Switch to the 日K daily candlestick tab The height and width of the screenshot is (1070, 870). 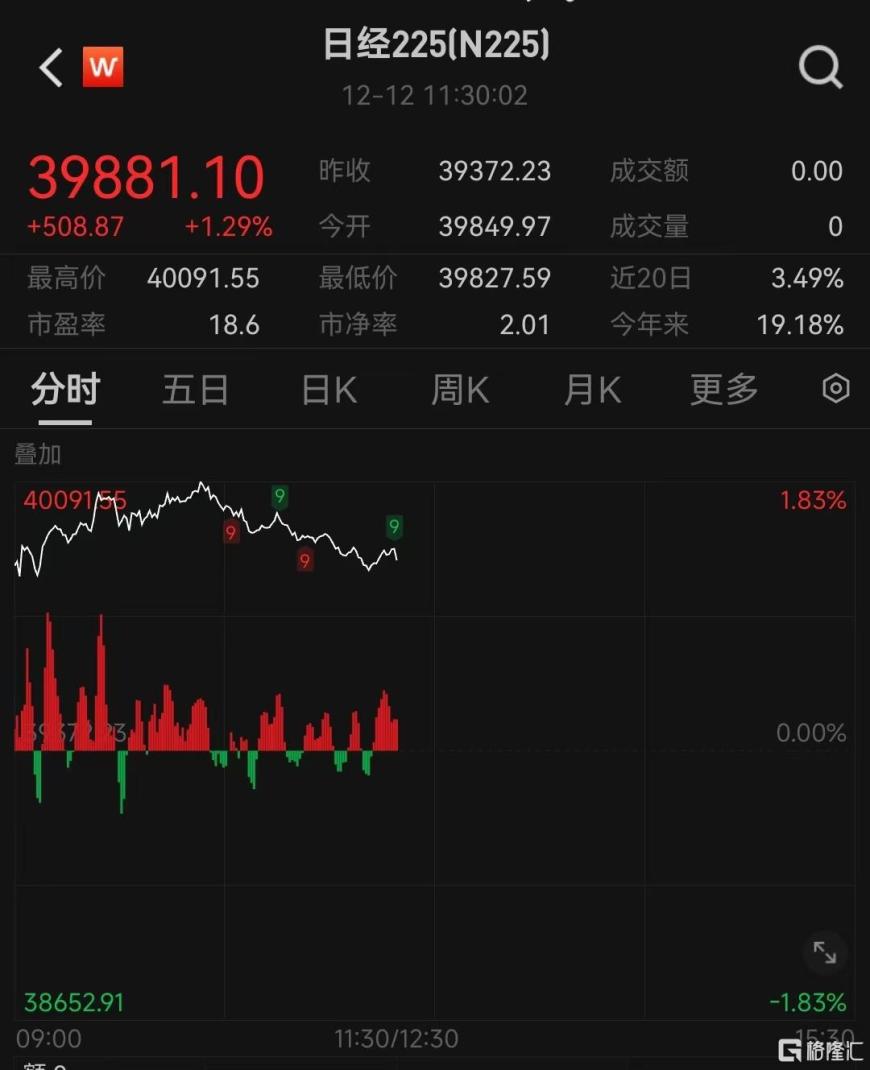[327, 390]
